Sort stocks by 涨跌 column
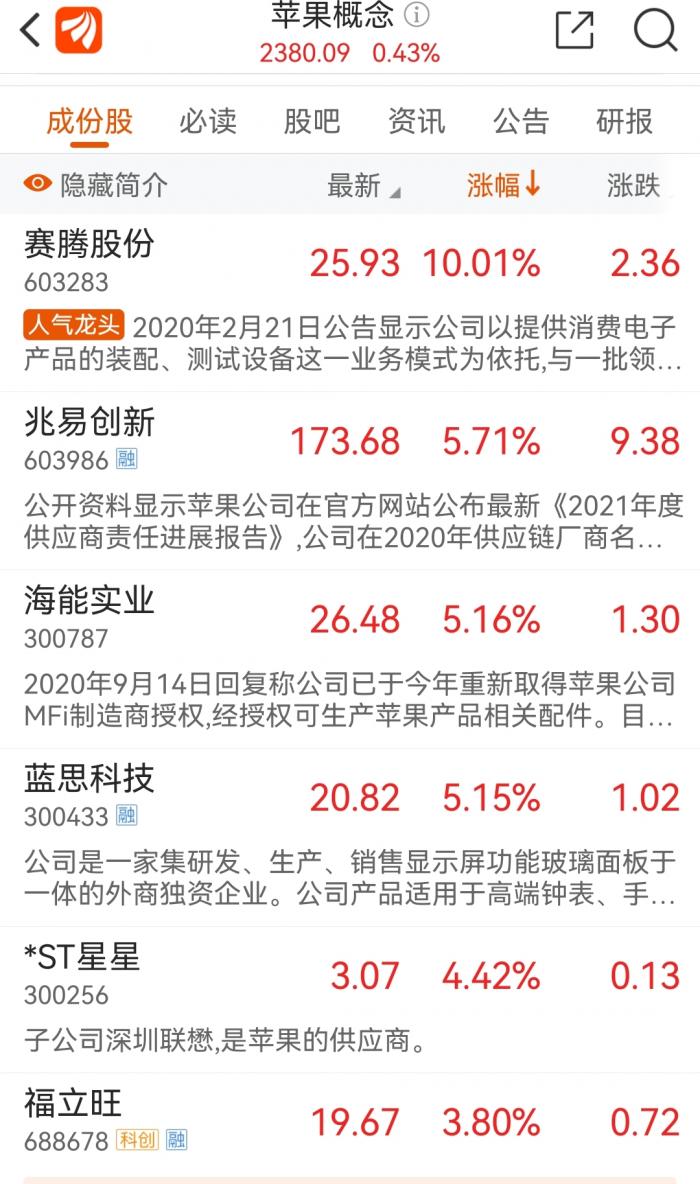This screenshot has width=700, height=1184. tap(633, 186)
